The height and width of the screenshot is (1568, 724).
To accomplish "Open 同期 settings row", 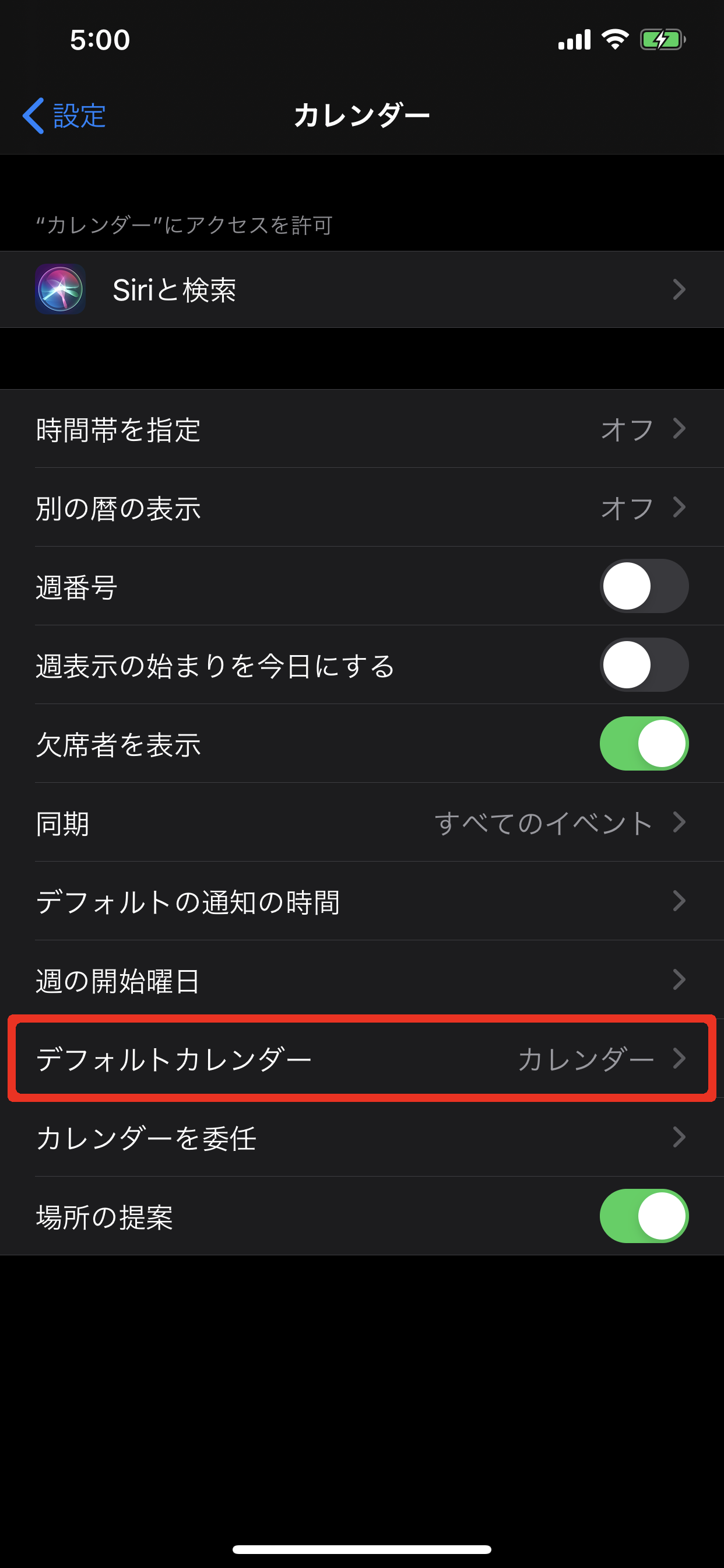I will tap(361, 822).
